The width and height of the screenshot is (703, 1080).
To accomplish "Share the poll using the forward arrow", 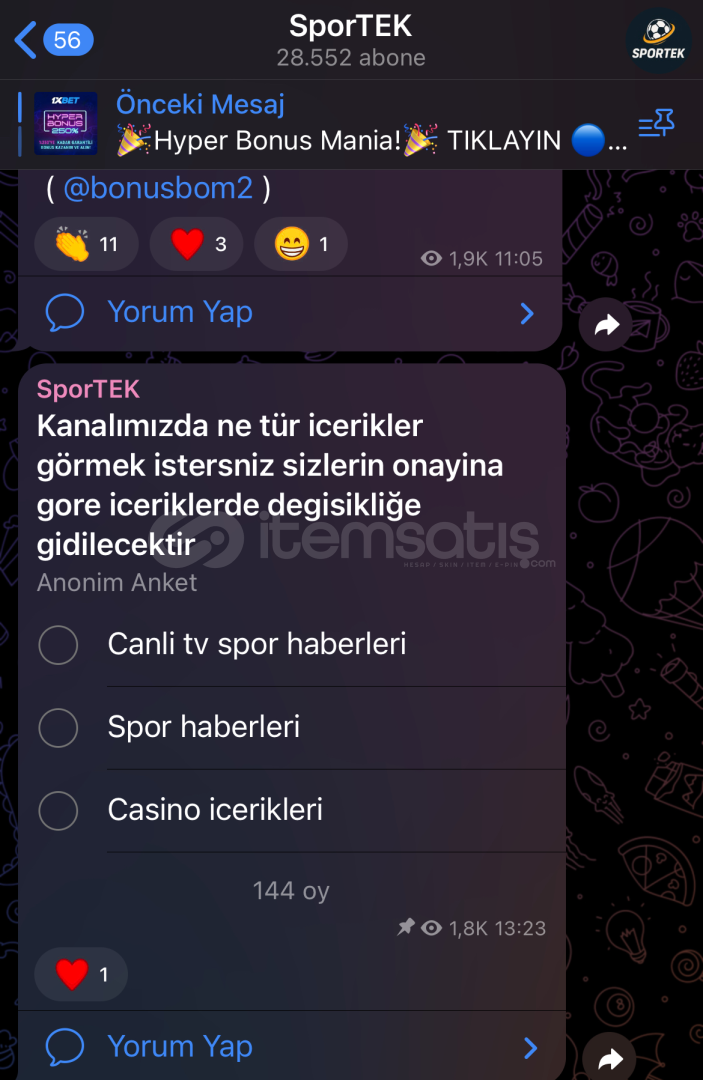I will (608, 1058).
